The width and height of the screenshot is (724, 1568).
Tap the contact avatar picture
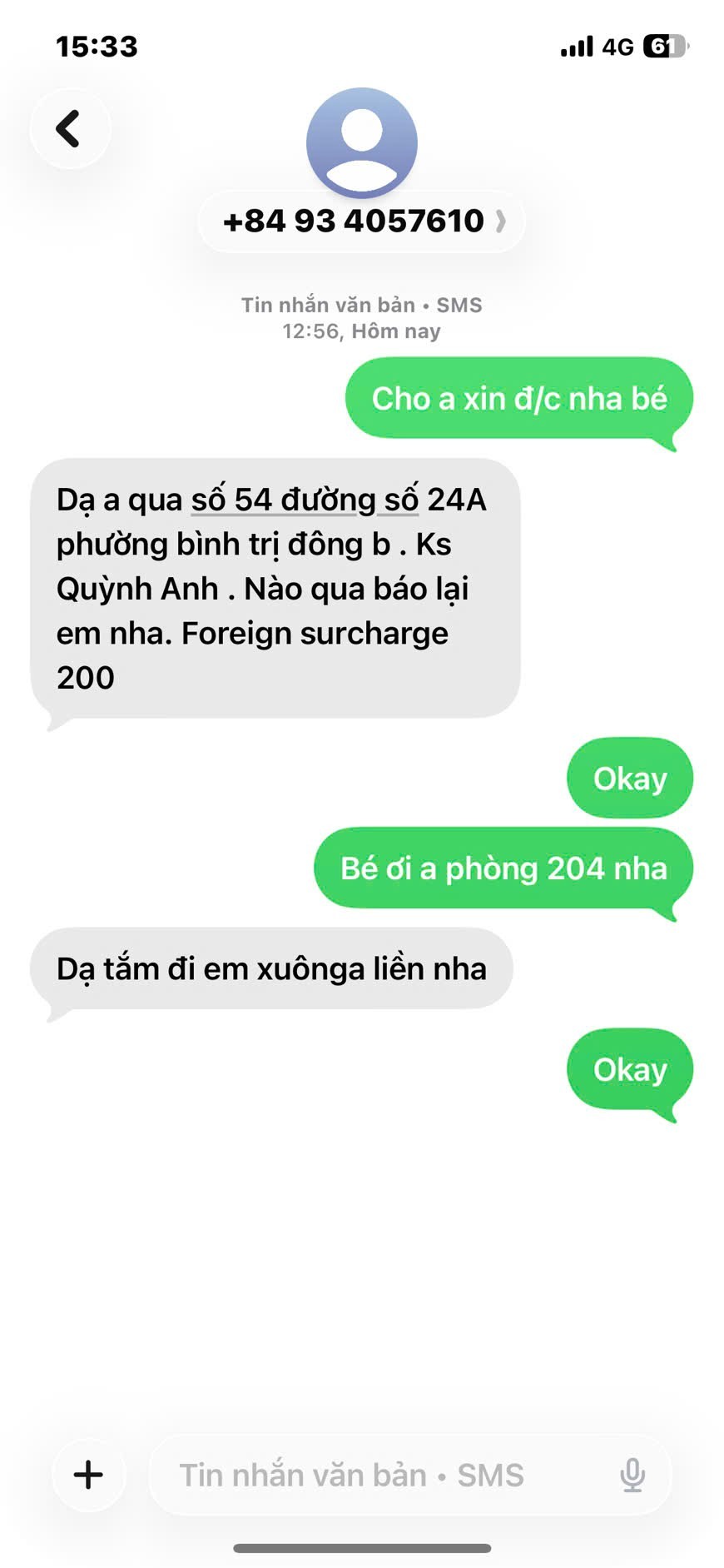[x=362, y=142]
